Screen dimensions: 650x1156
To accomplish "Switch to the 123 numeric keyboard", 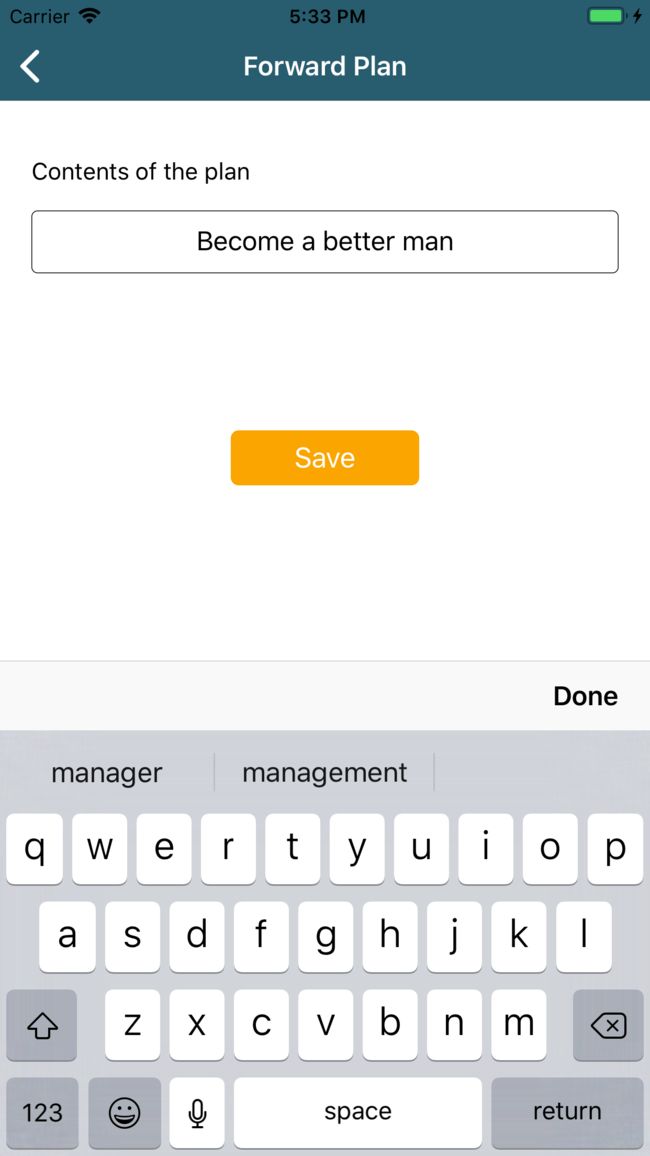I will 42,1112.
